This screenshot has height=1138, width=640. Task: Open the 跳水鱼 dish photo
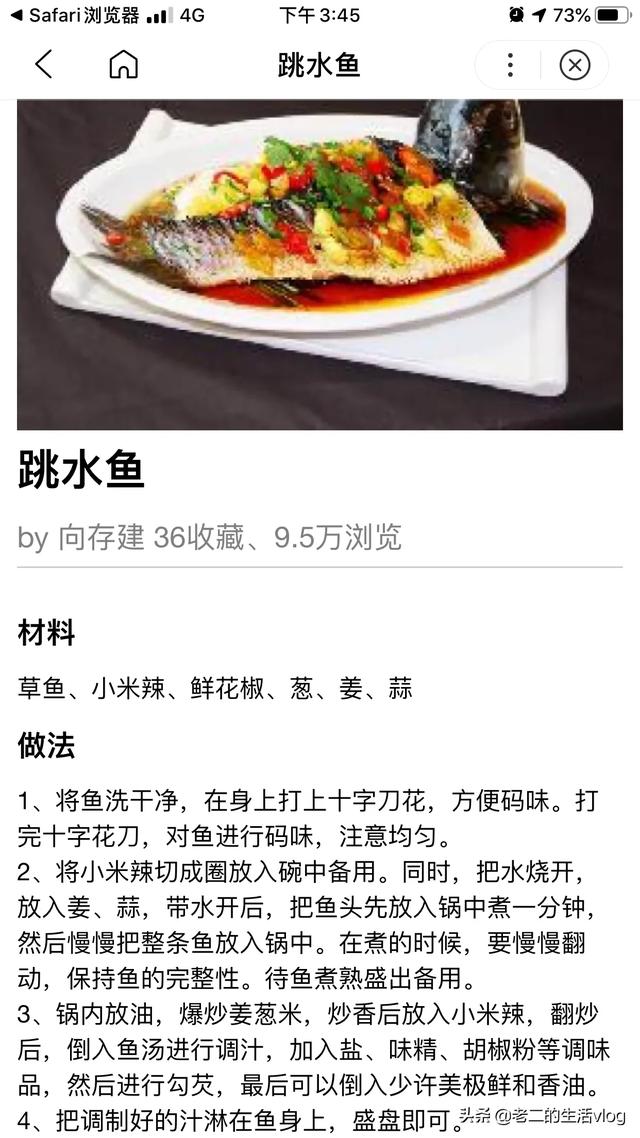[320, 265]
